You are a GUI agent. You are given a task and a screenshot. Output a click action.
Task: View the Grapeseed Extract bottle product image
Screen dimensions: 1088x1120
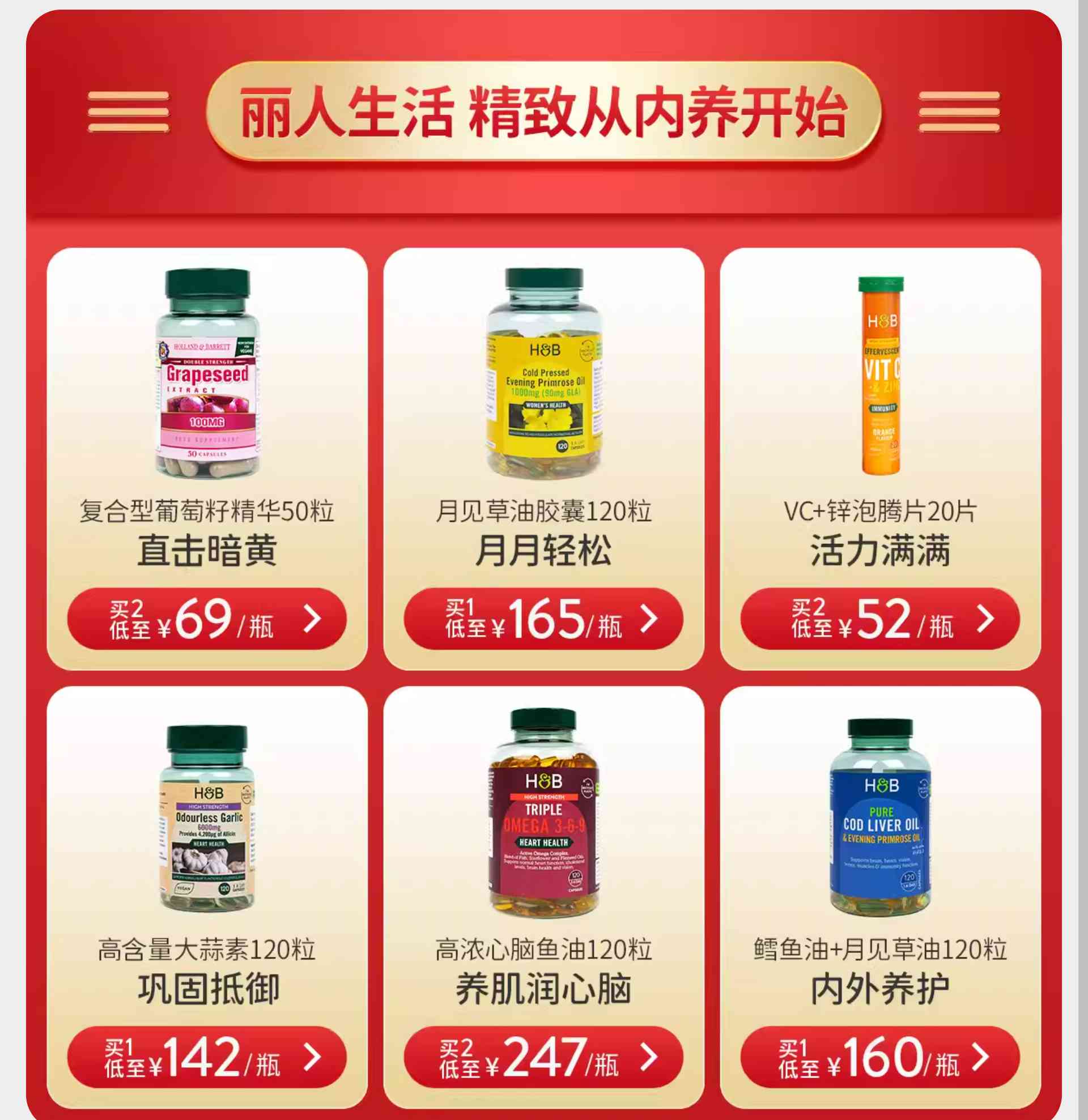pyautogui.click(x=207, y=373)
